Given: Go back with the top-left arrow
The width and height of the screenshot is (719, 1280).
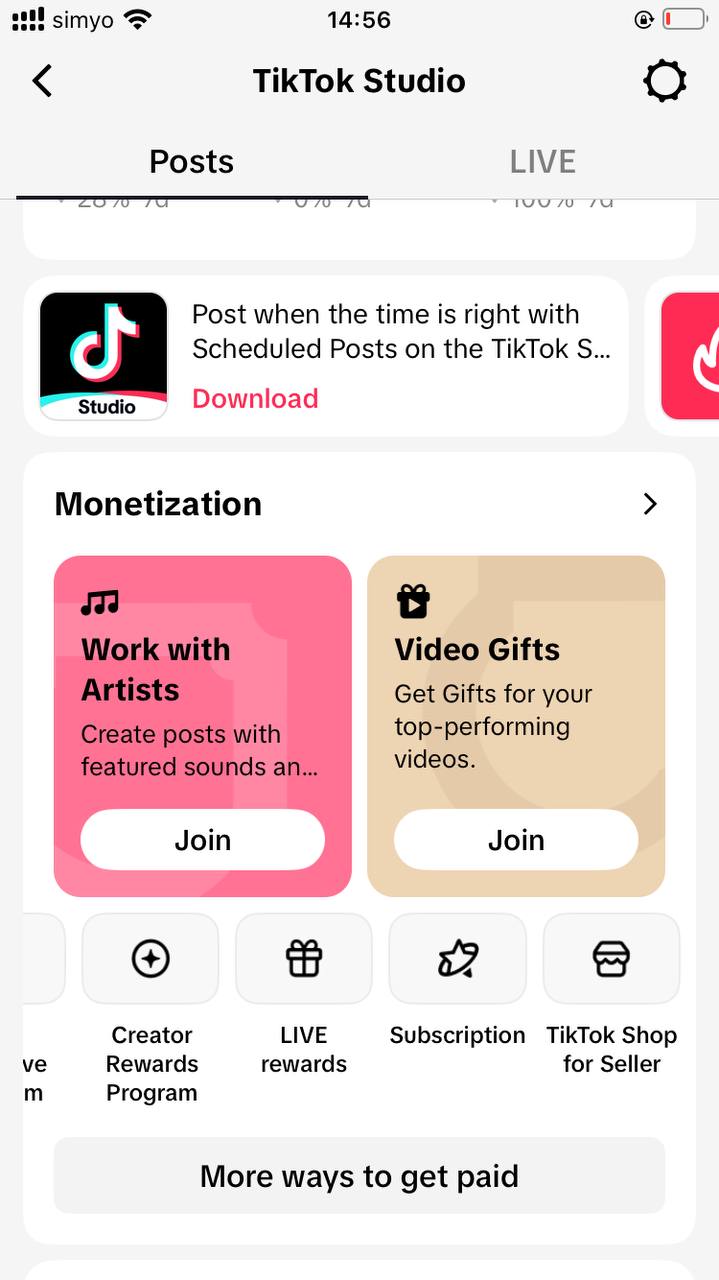Looking at the screenshot, I should click(42, 81).
